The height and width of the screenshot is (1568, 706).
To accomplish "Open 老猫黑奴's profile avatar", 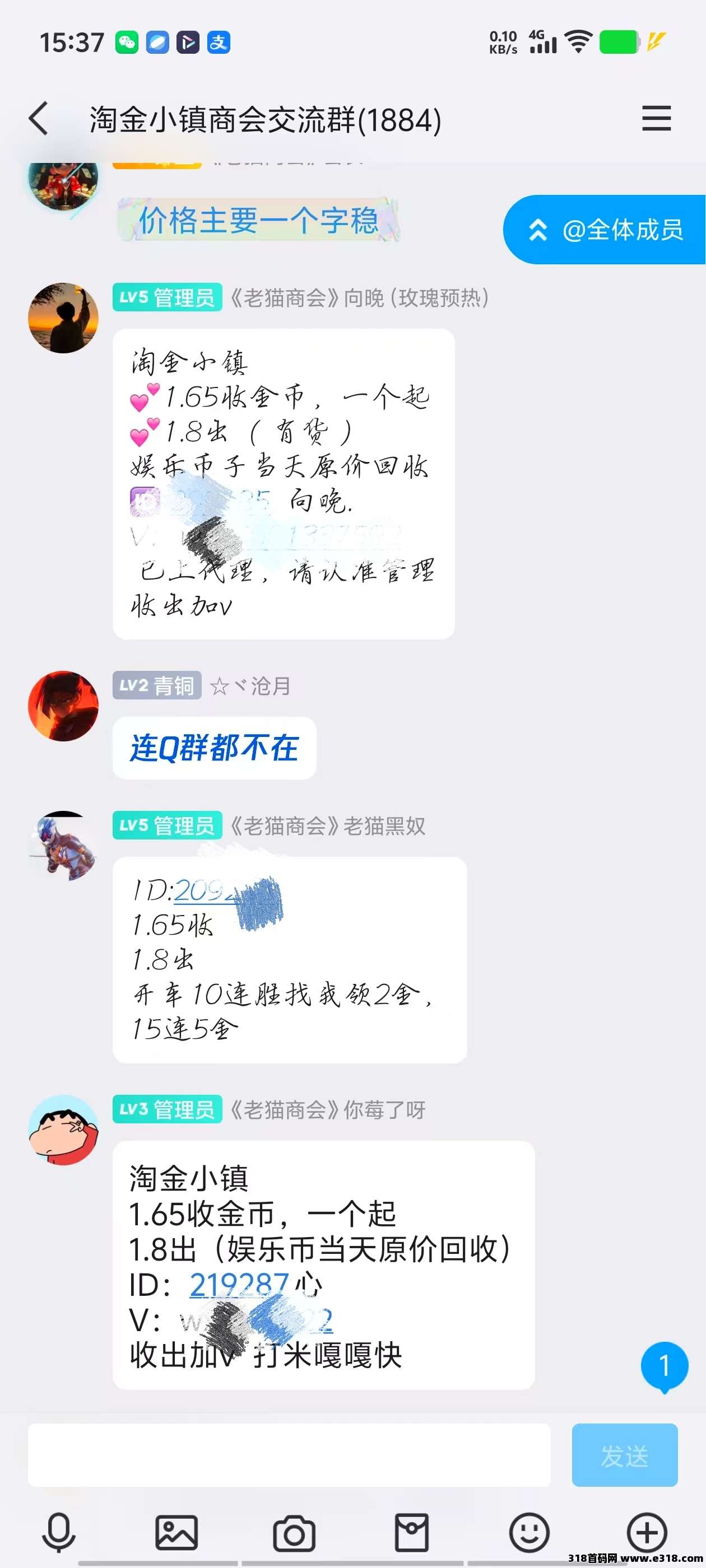I will pyautogui.click(x=63, y=846).
